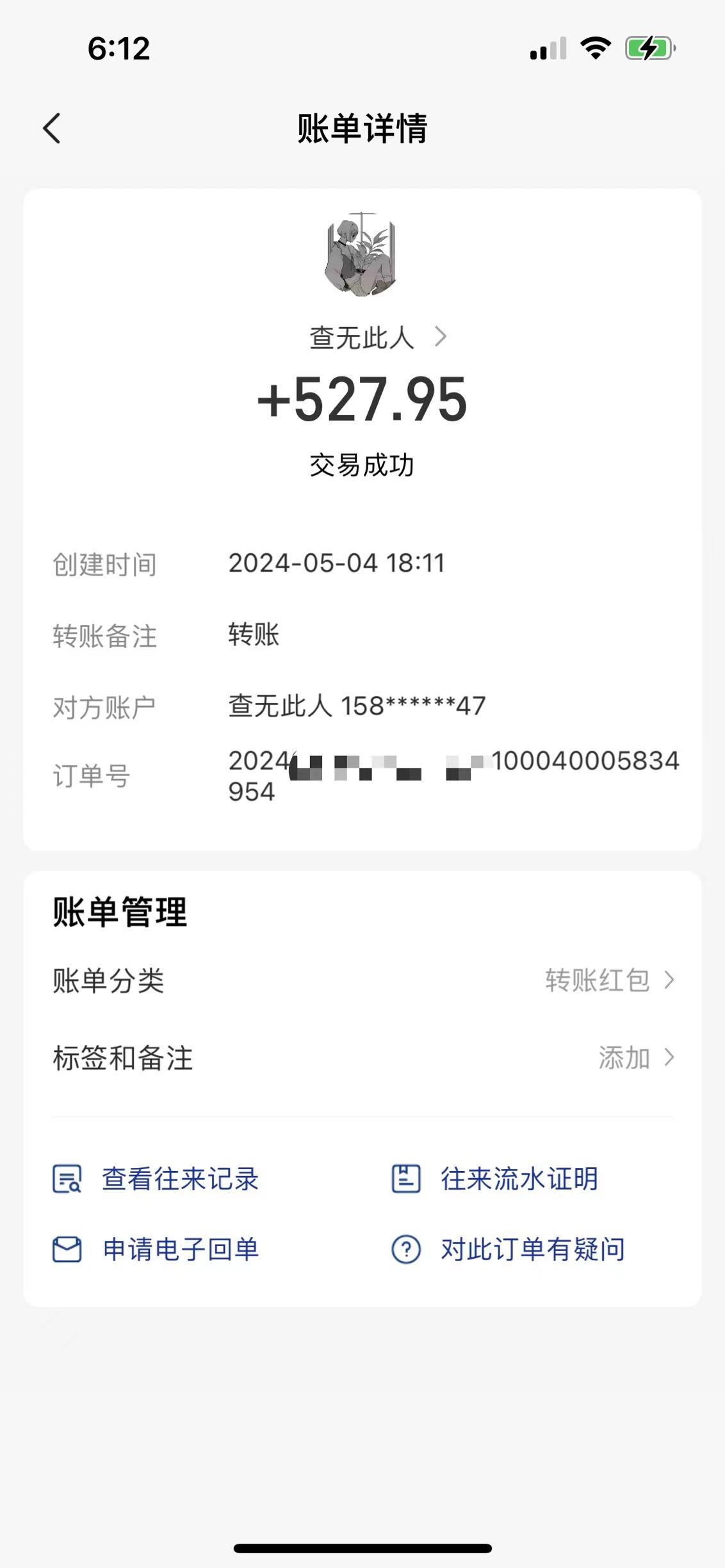Viewport: 725px width, 1568px height.
Task: Select the 账单详情 title bar
Action: click(362, 127)
